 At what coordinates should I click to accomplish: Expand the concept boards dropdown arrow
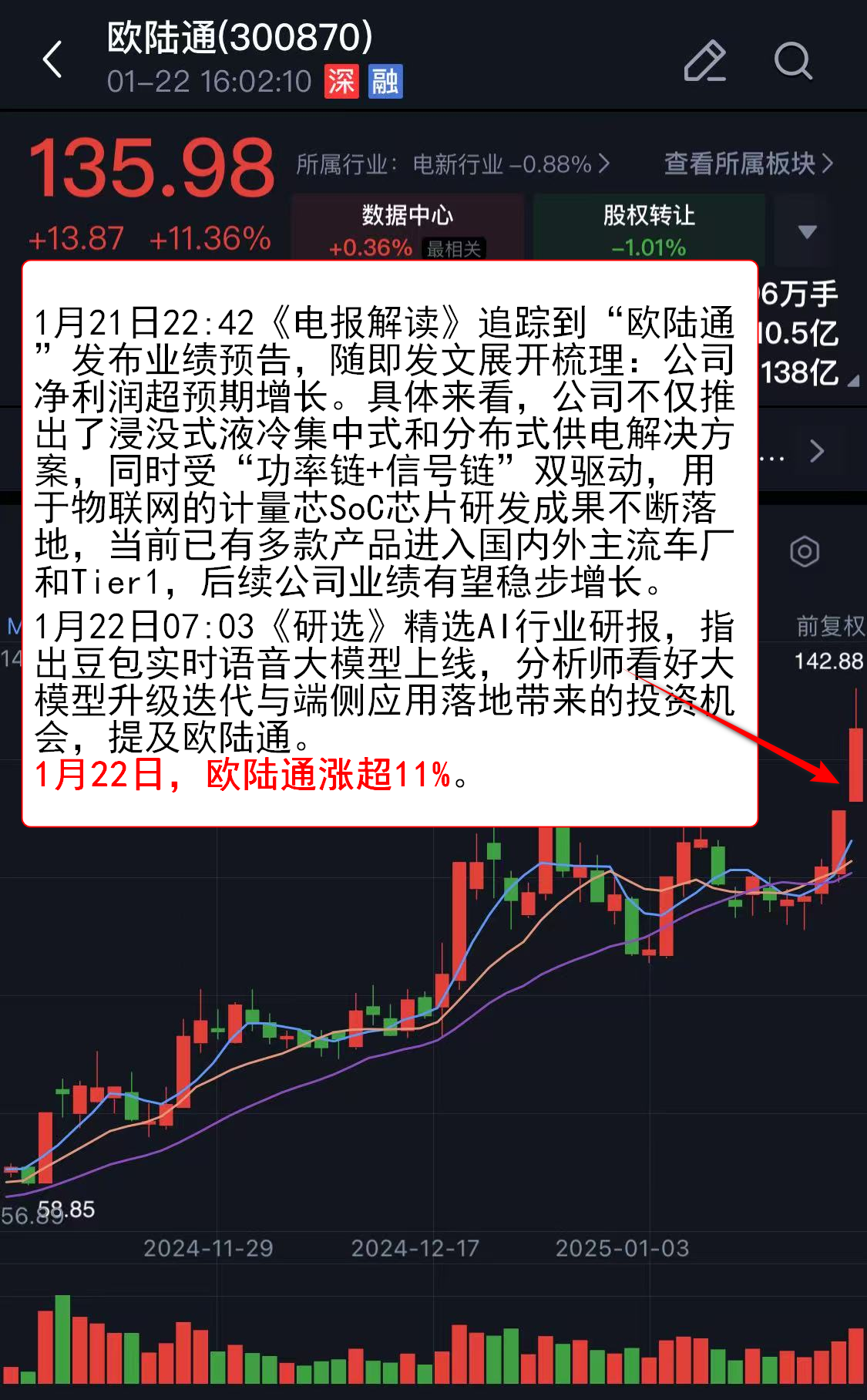point(807,231)
